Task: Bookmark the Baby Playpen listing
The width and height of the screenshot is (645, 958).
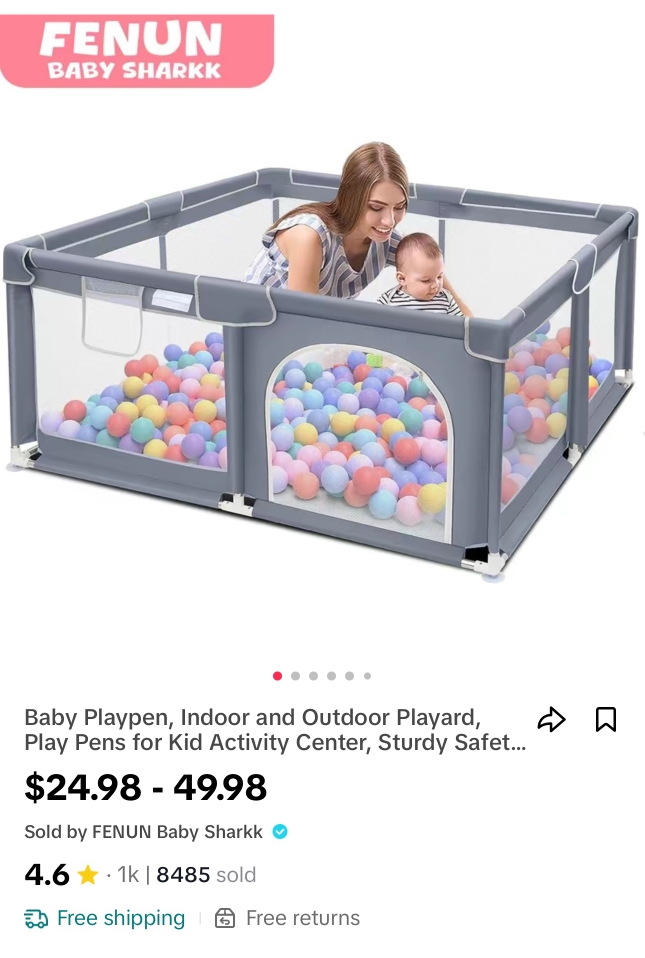Action: pos(606,720)
